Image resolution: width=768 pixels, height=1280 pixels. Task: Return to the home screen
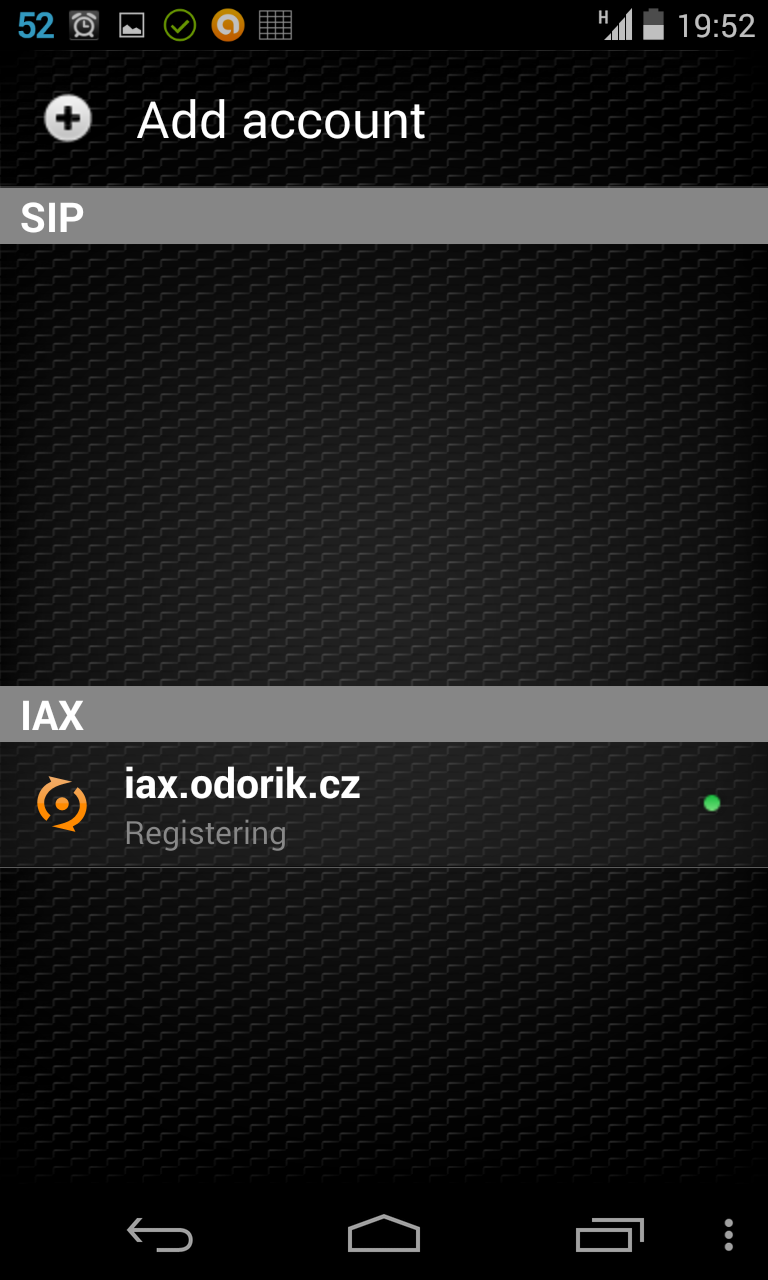[x=384, y=1235]
